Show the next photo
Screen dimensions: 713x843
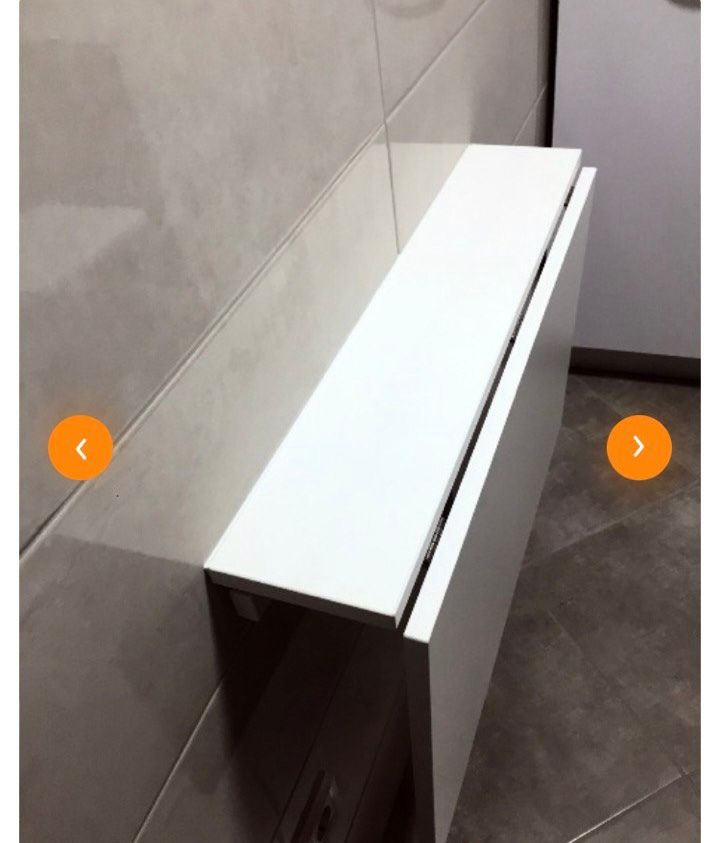click(x=638, y=448)
